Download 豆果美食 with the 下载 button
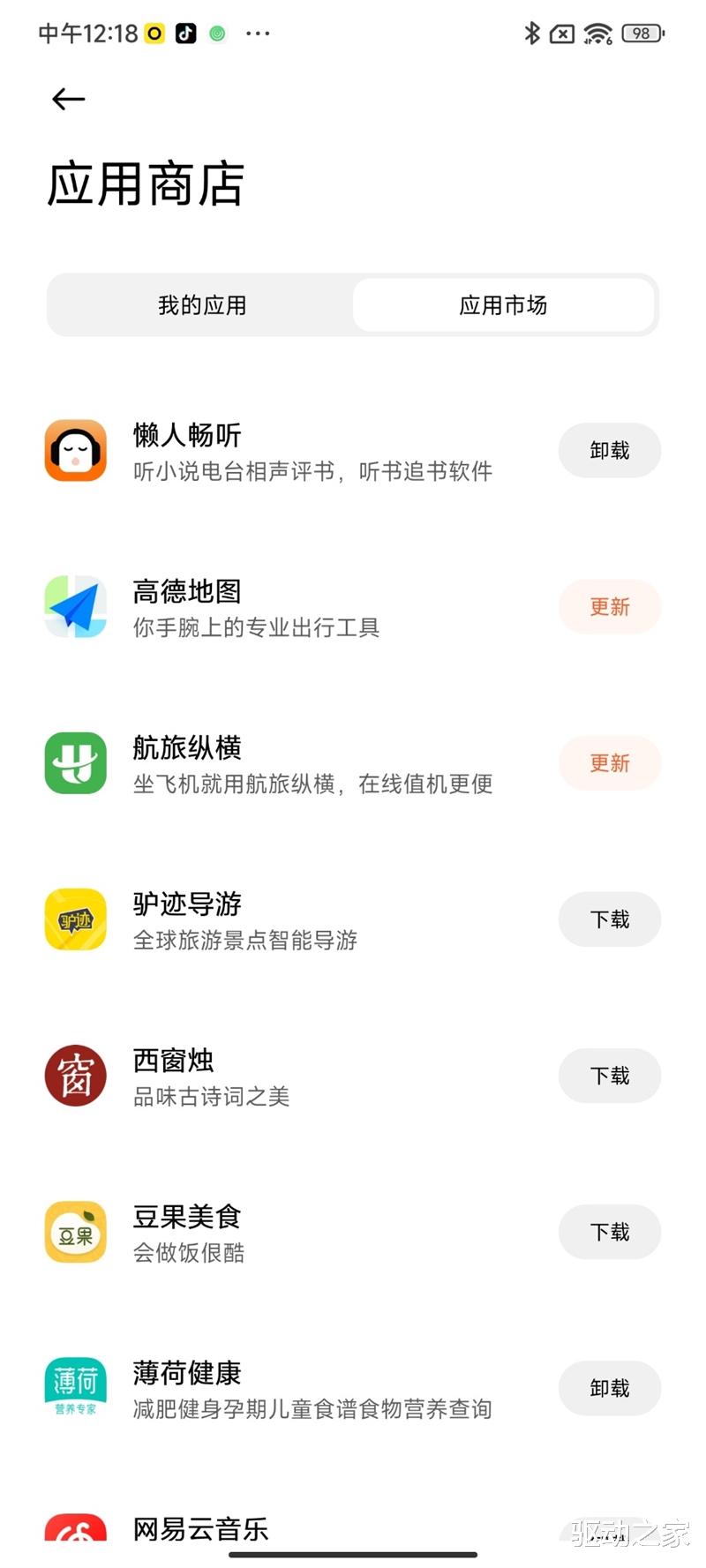This screenshot has height=1568, width=706. 609,1232
